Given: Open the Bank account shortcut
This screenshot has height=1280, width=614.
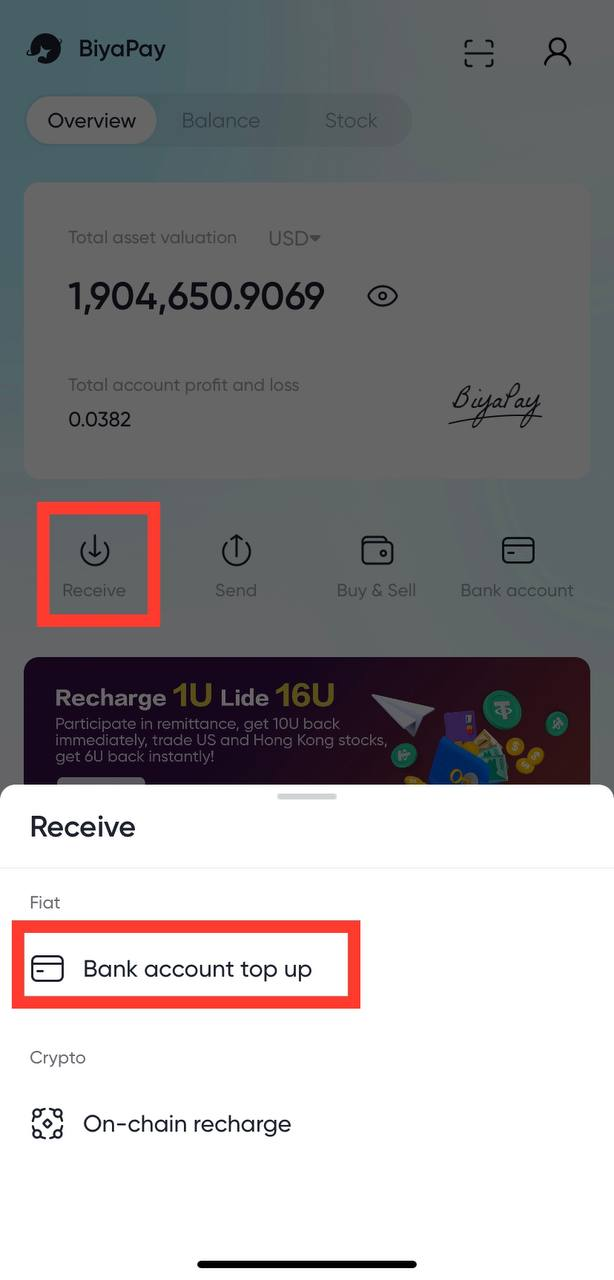Looking at the screenshot, I should (x=517, y=565).
